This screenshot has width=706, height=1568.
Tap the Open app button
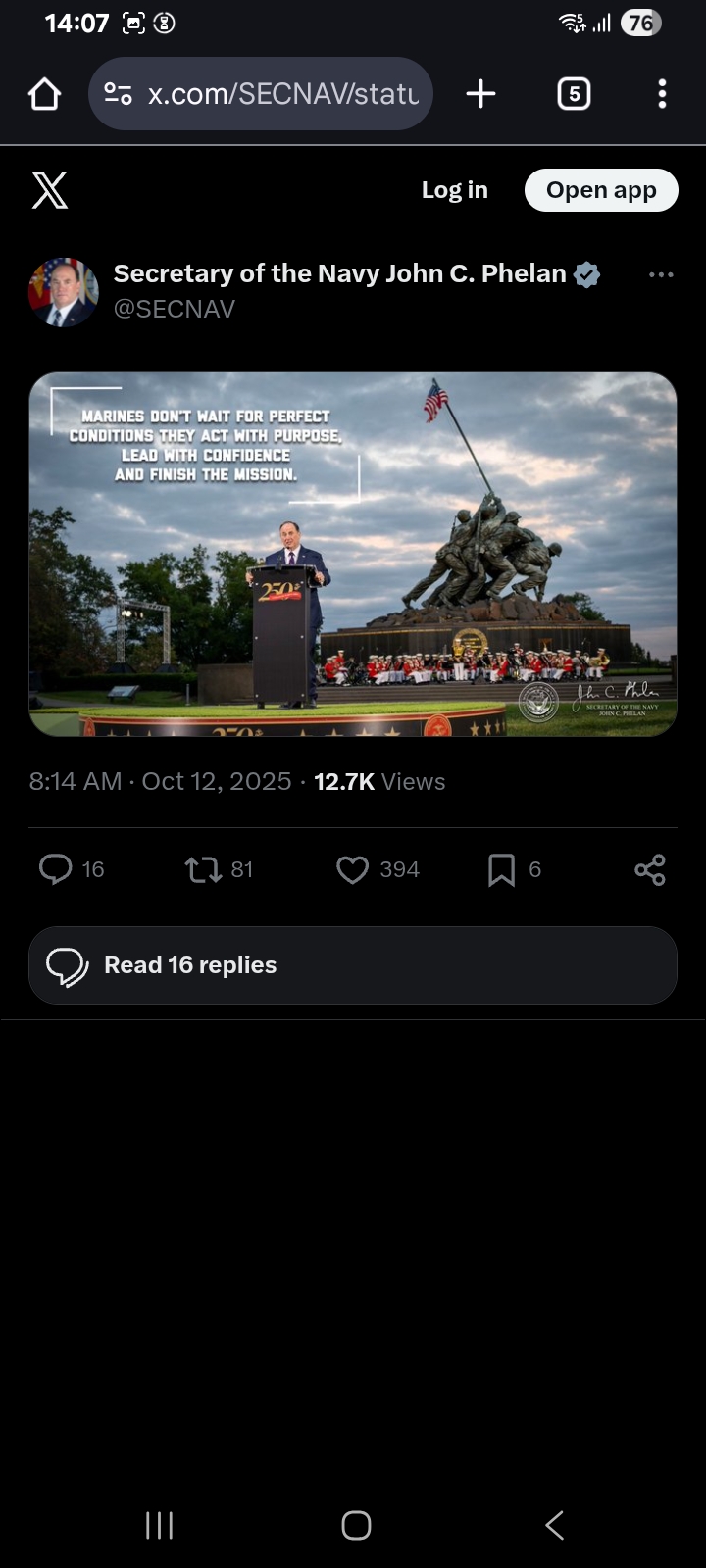(x=601, y=190)
